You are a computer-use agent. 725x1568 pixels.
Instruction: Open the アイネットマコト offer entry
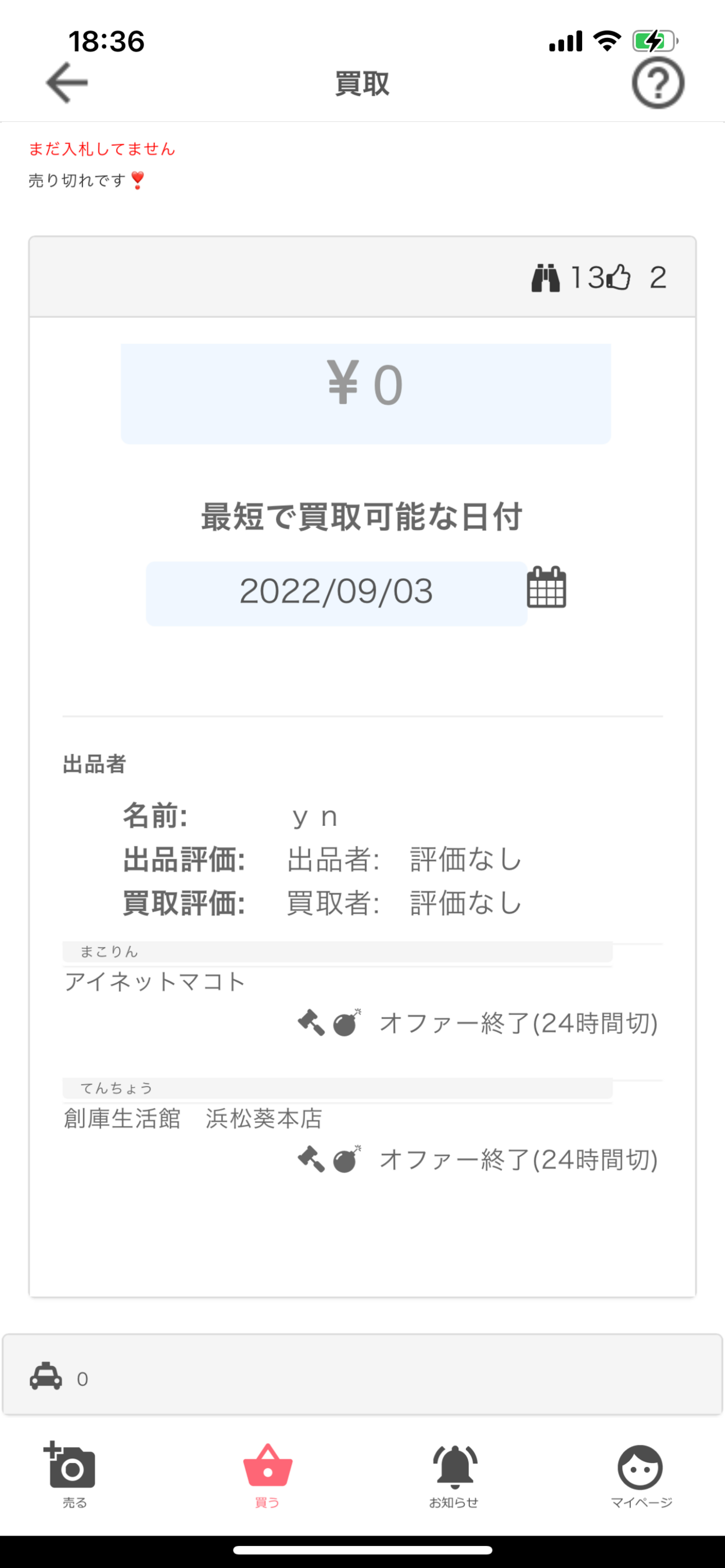tap(155, 982)
